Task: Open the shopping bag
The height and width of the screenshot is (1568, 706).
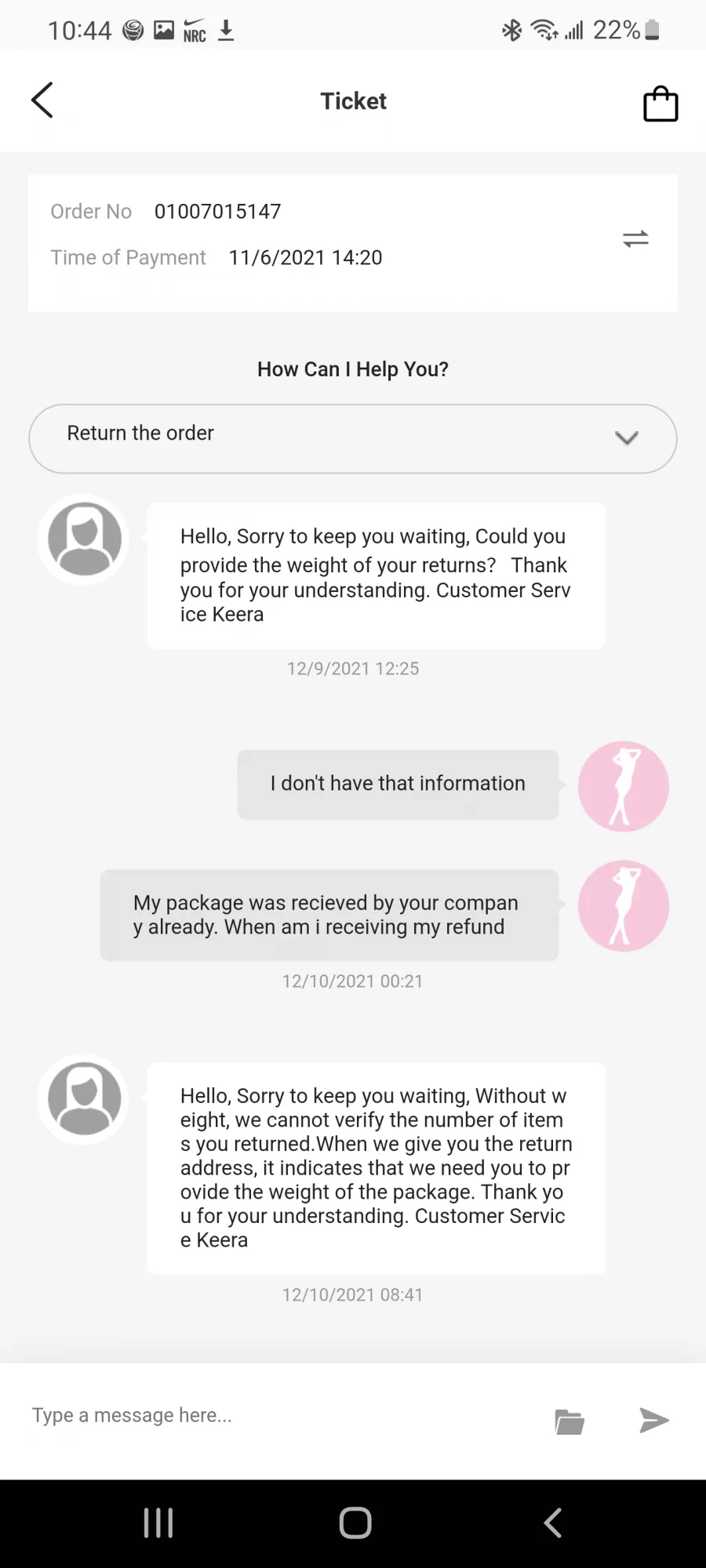Action: pos(661,103)
